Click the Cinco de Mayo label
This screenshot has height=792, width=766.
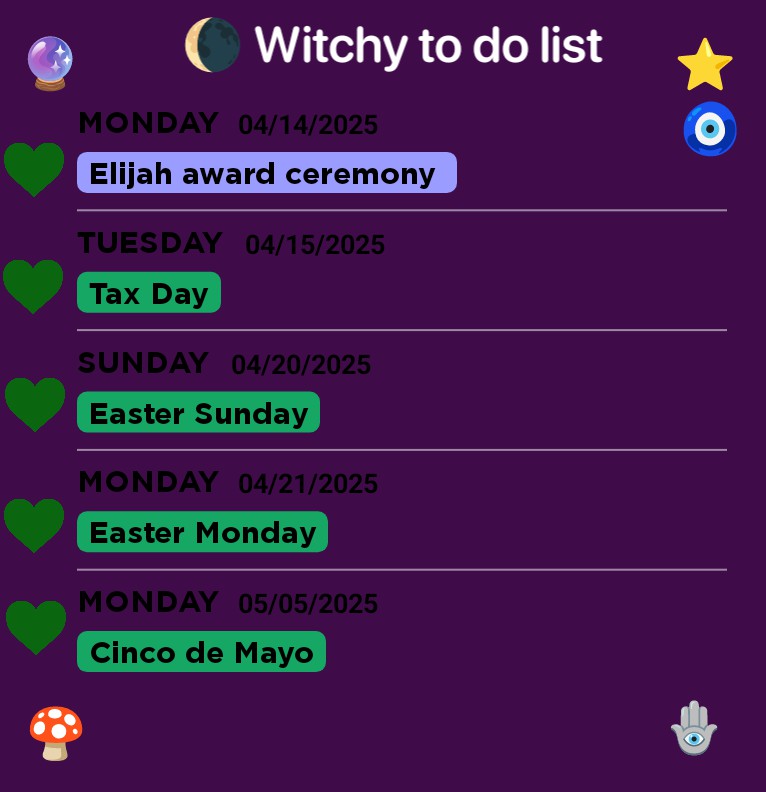[x=201, y=652]
